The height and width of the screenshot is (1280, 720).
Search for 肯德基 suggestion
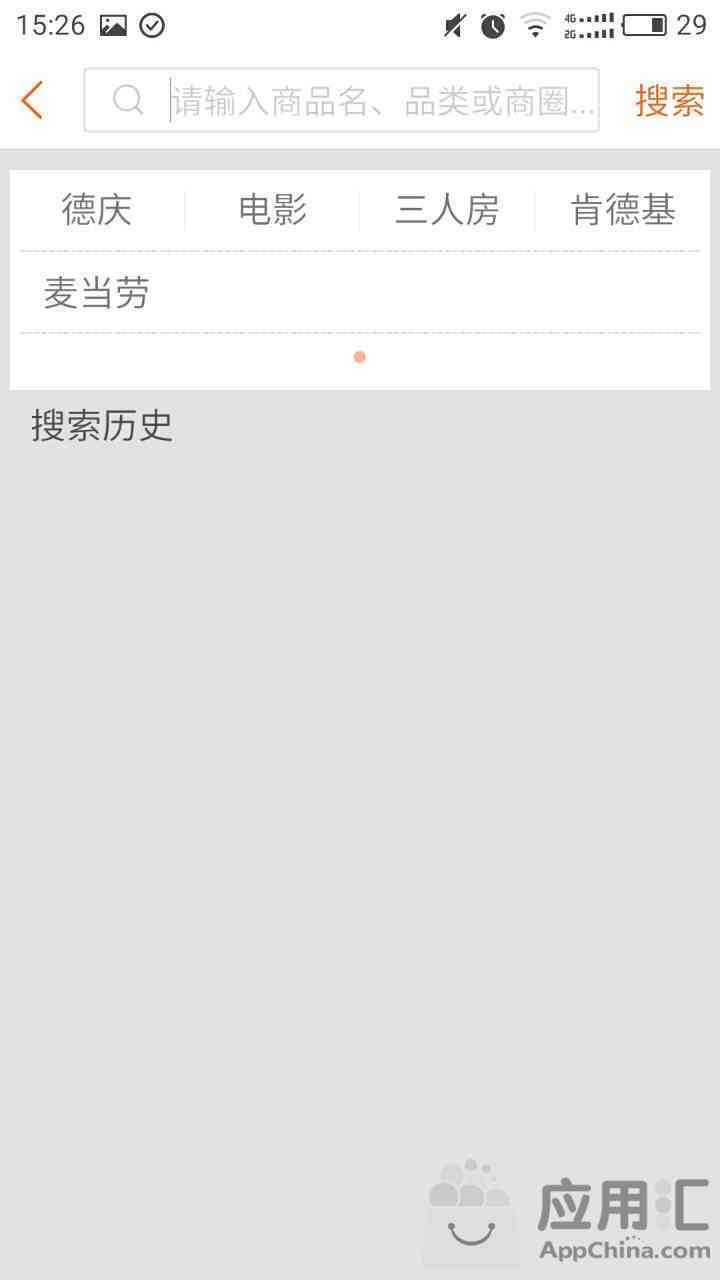(x=622, y=211)
